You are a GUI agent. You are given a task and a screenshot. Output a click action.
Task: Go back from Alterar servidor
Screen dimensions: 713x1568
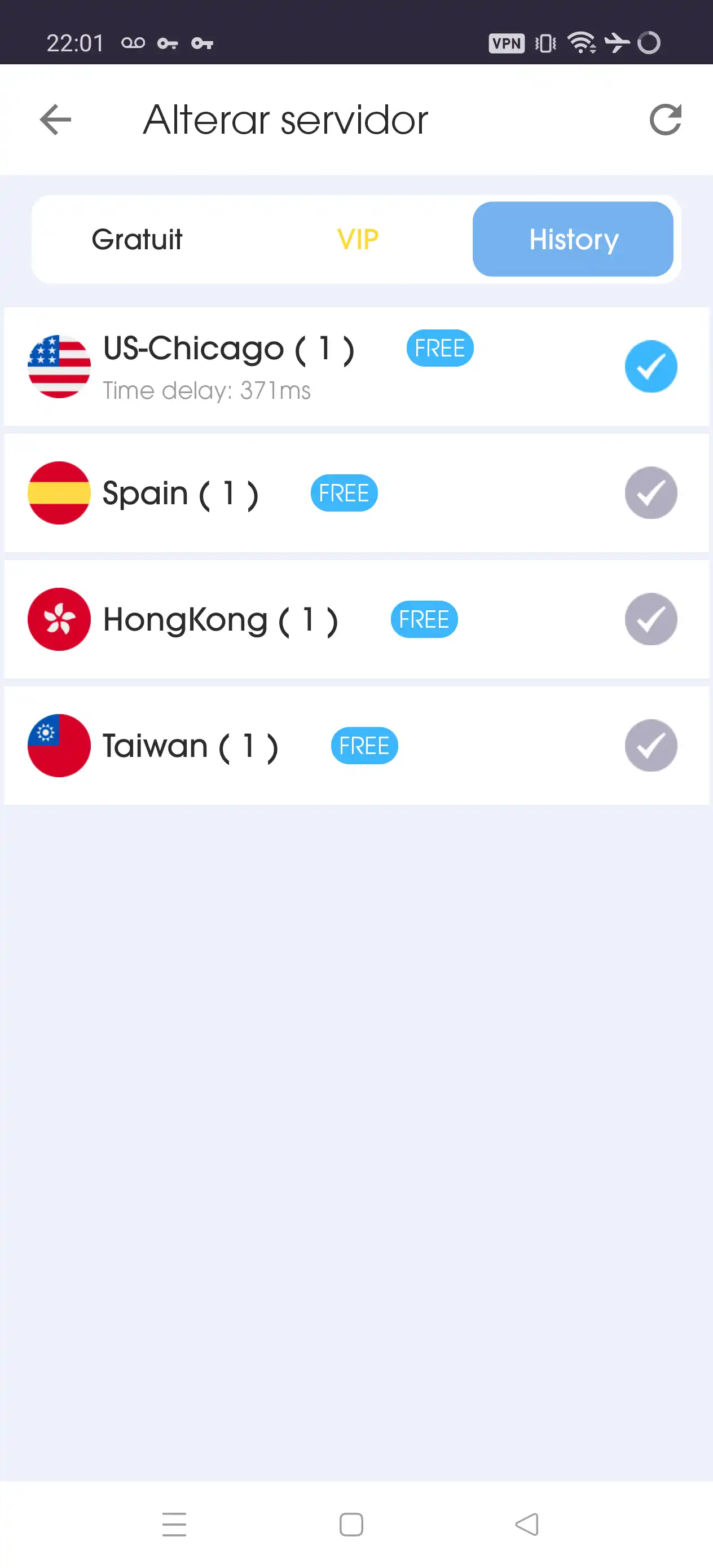[55, 120]
